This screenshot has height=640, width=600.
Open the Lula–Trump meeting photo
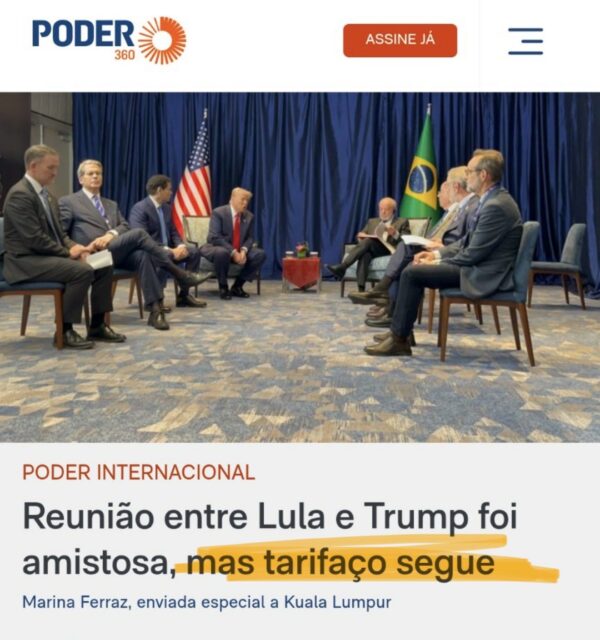coord(300,267)
